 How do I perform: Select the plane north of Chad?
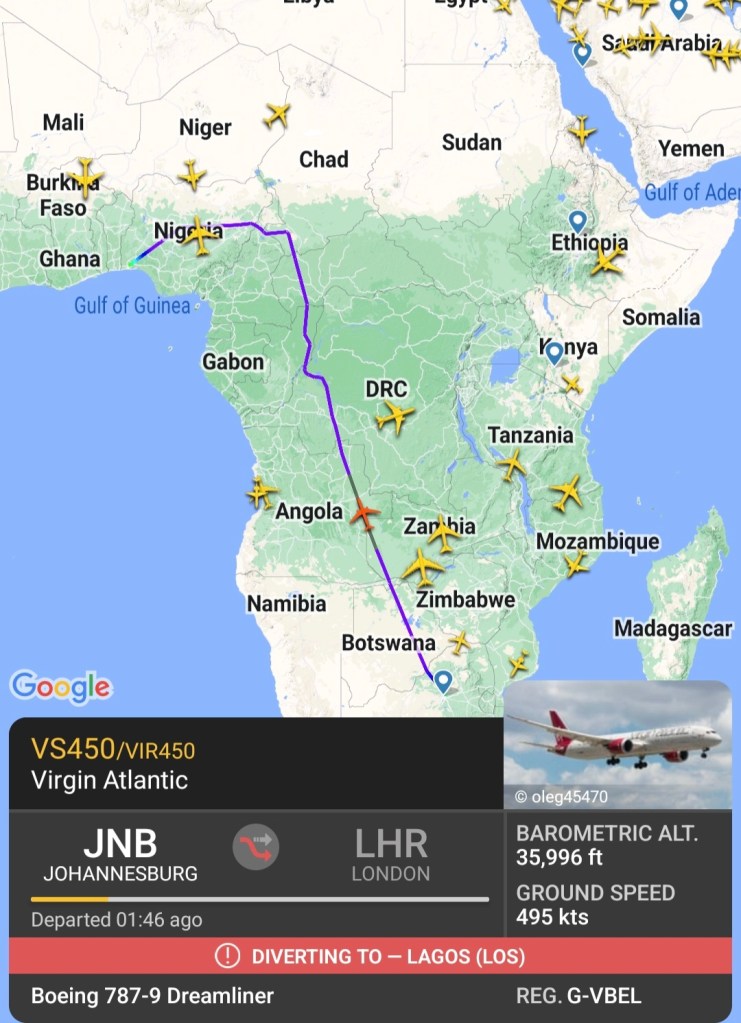(277, 115)
